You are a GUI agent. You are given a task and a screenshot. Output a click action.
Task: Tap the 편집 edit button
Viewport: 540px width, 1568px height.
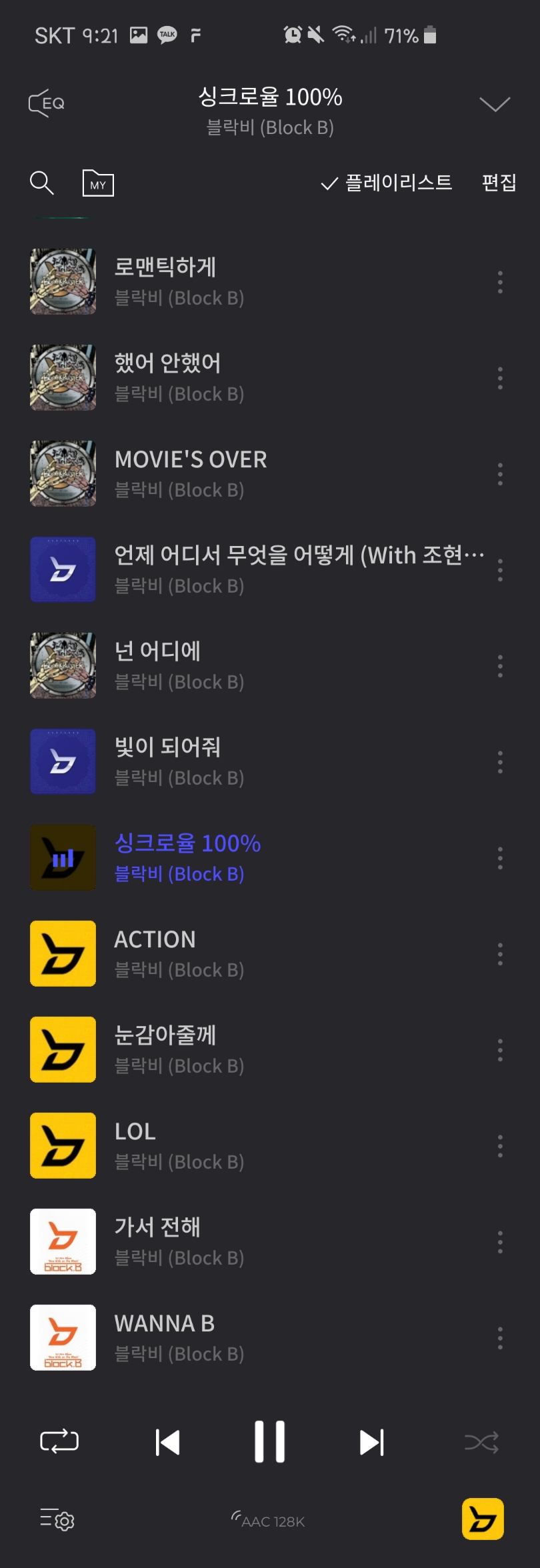coord(498,184)
